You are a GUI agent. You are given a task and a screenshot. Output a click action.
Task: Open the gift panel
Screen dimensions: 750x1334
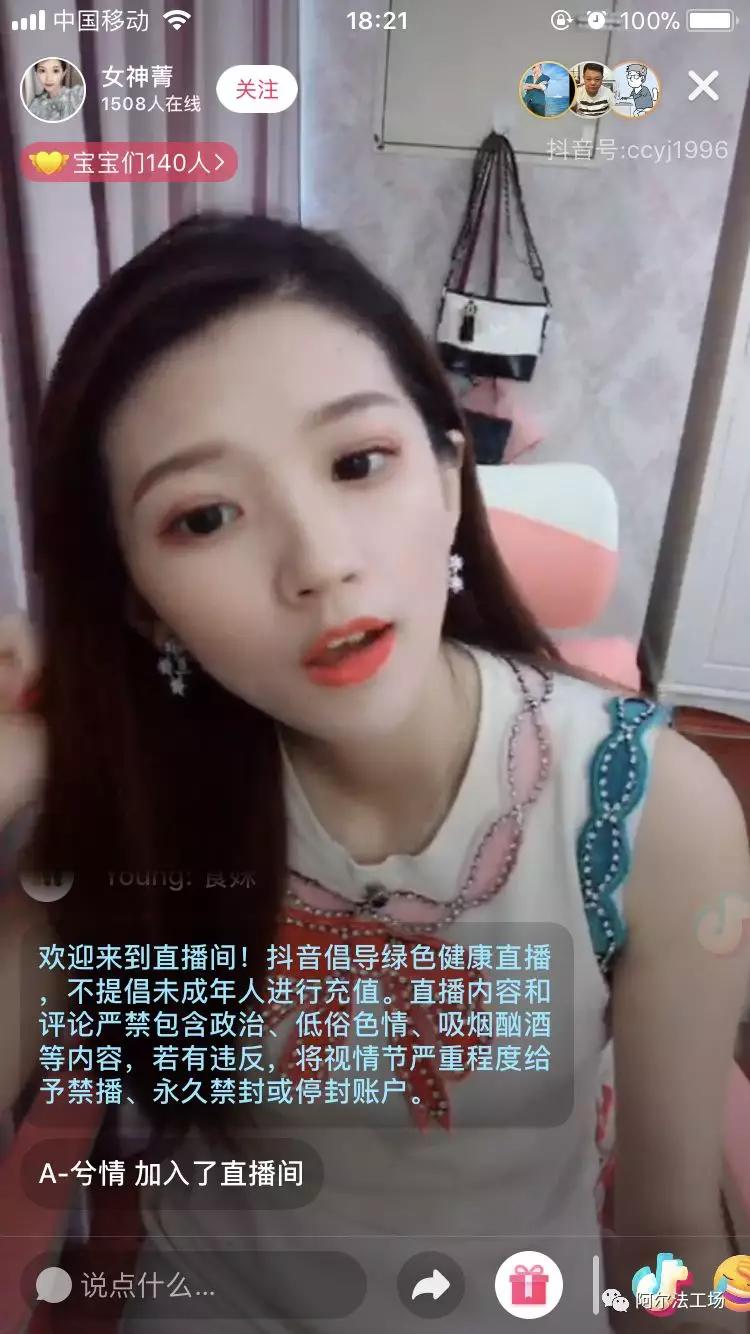point(528,1286)
